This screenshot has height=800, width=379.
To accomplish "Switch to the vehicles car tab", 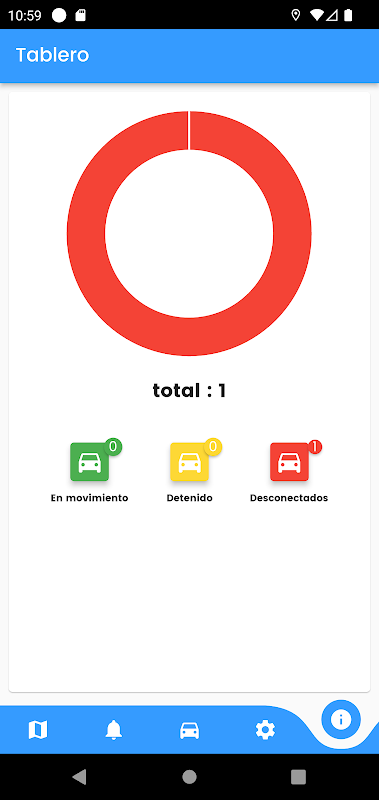I will point(189,731).
